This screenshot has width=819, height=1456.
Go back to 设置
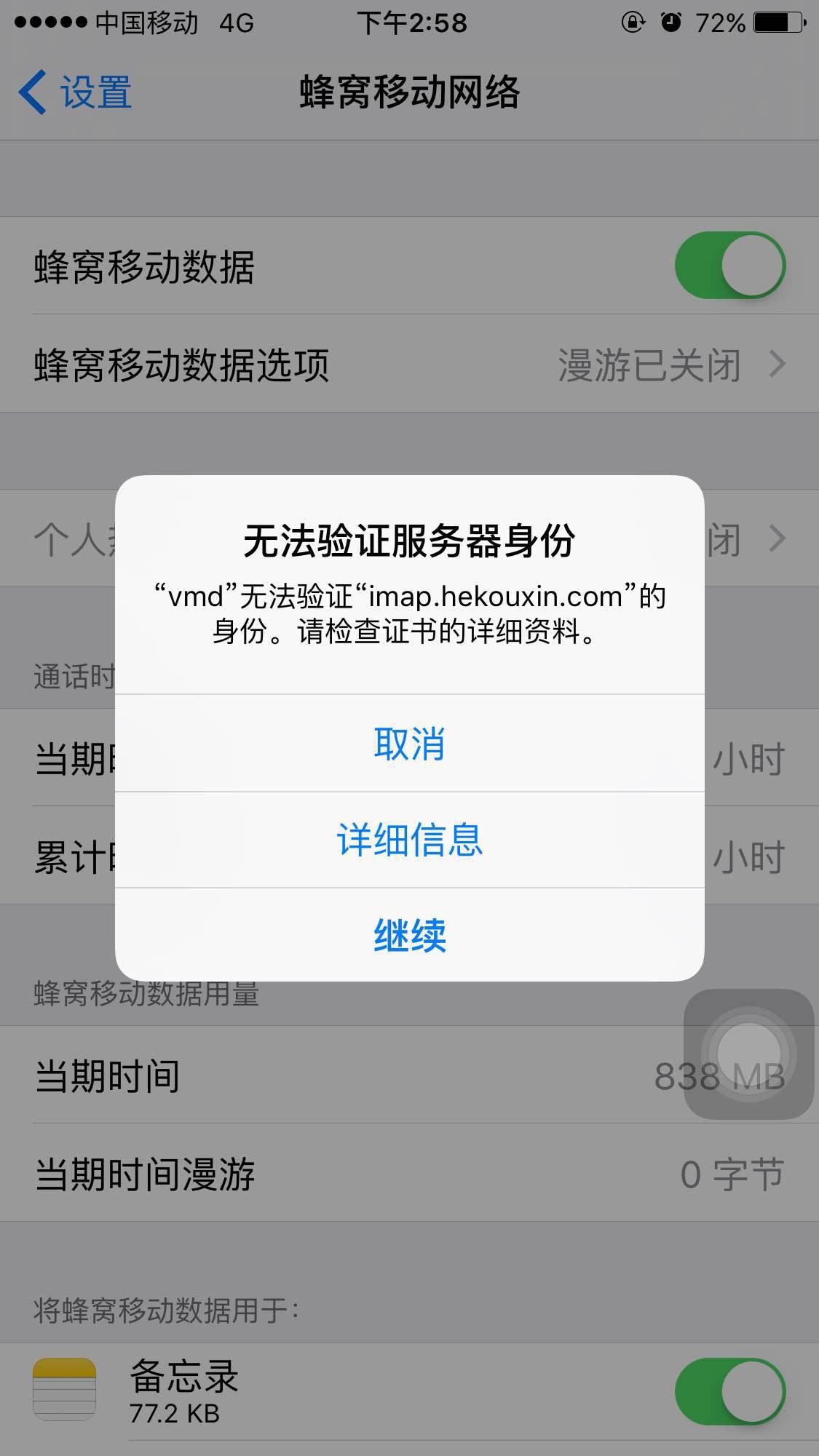pos(76,92)
